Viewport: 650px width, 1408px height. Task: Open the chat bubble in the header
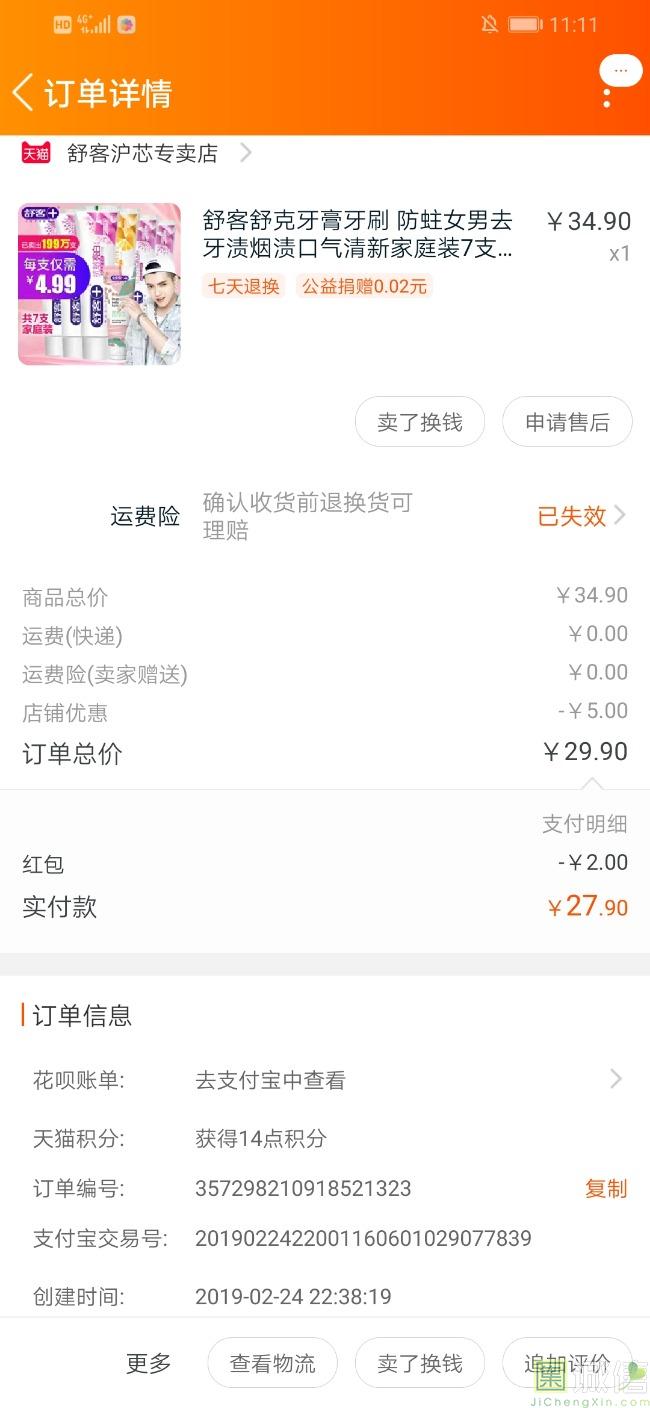pyautogui.click(x=621, y=71)
